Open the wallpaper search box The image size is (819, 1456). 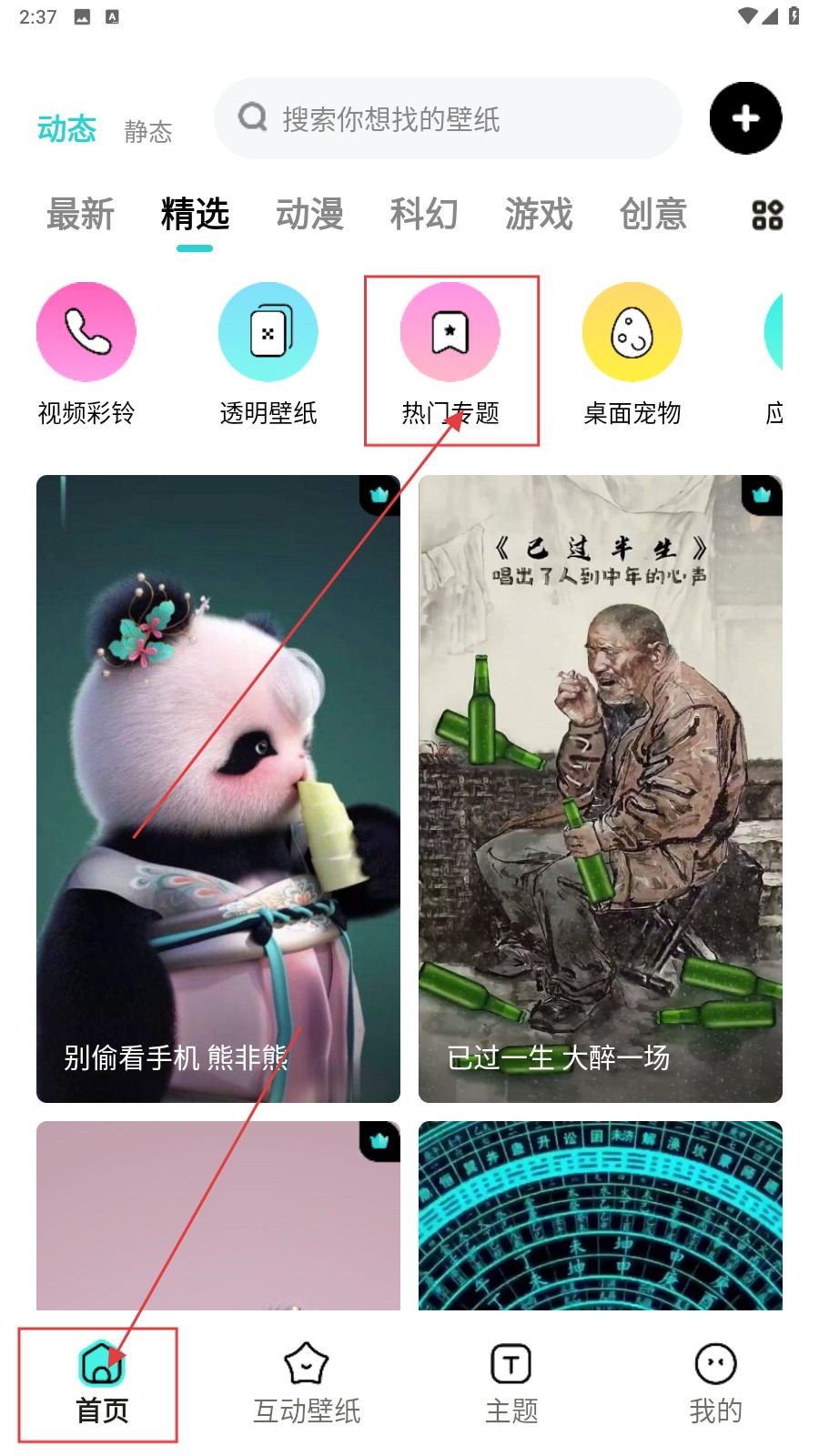pyautogui.click(x=446, y=118)
